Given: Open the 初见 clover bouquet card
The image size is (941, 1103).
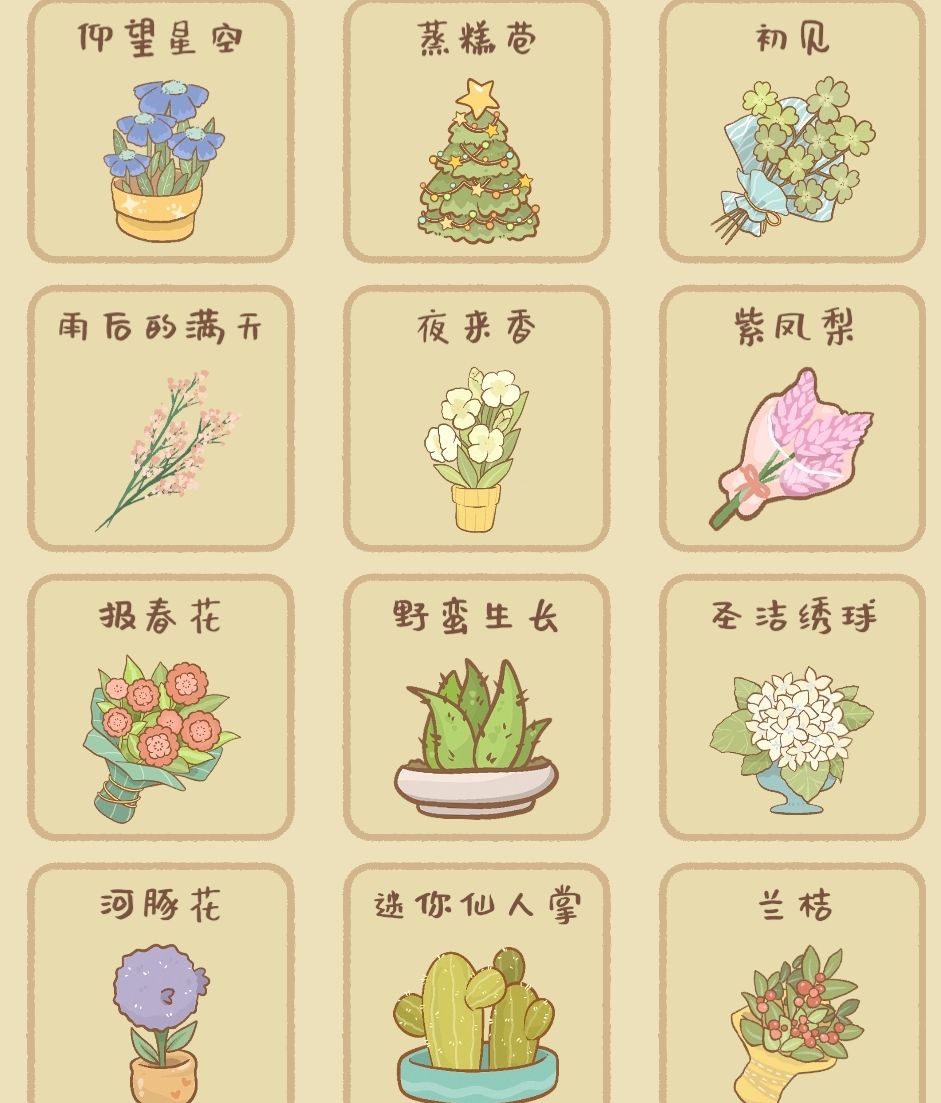Looking at the screenshot, I should tap(792, 130).
